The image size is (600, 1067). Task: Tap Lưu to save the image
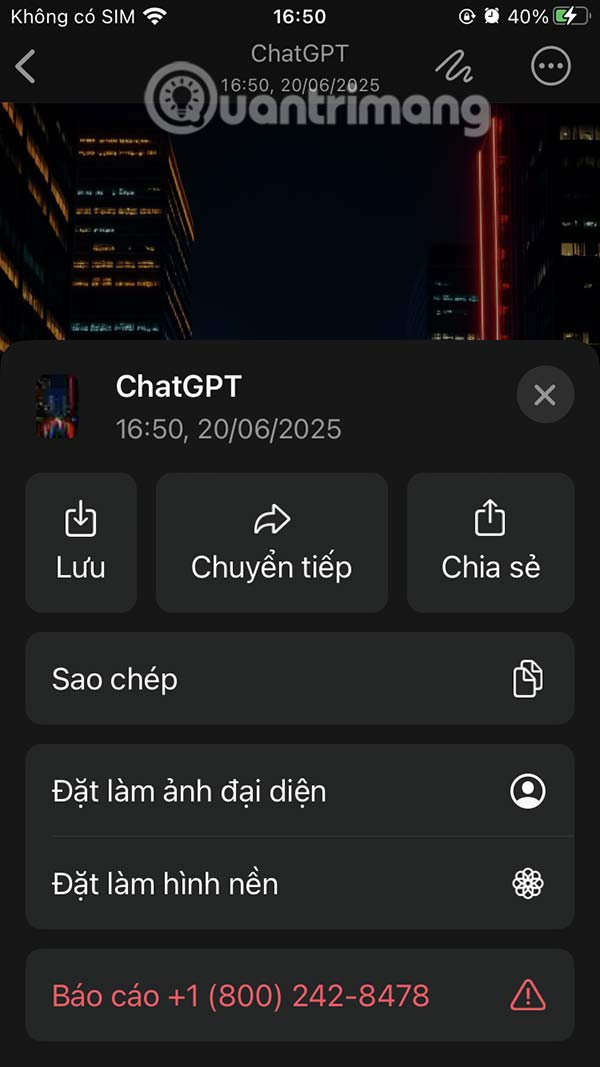point(81,542)
